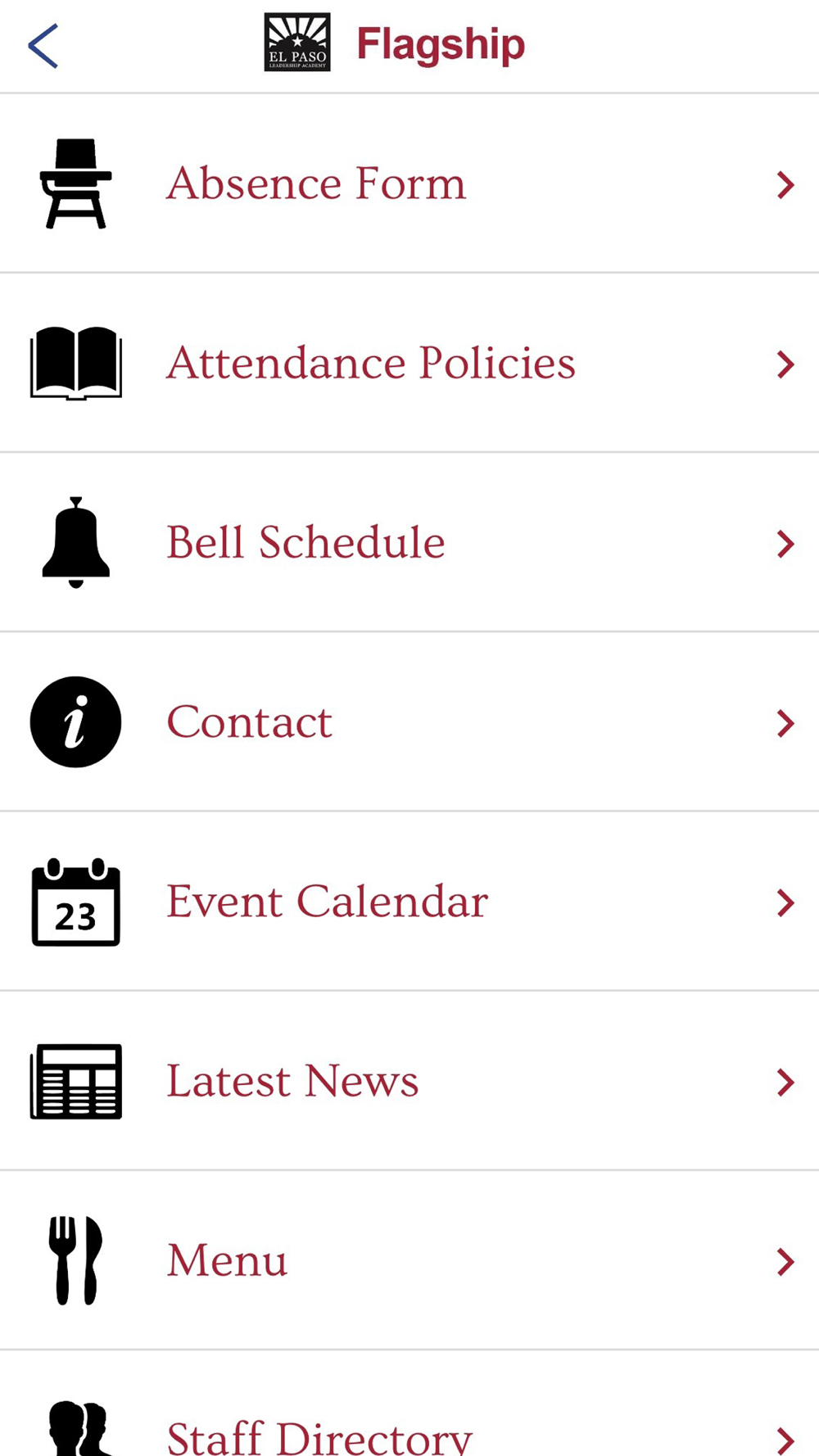Read the Latest News
This screenshot has height=1456, width=819.
409,1081
